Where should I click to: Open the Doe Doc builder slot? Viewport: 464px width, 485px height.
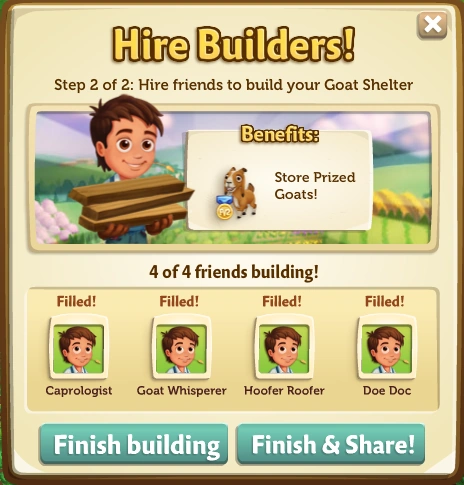[387, 348]
